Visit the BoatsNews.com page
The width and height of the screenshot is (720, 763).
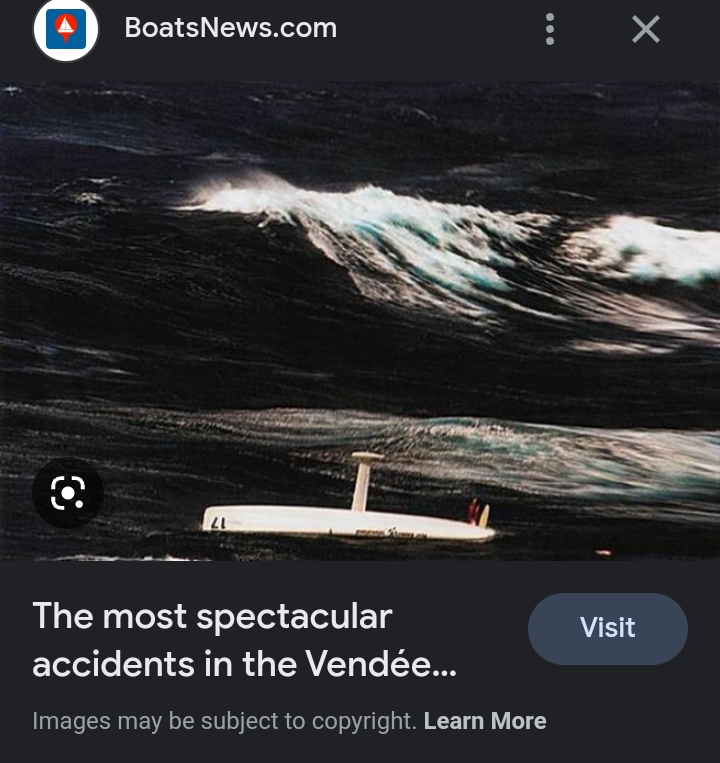(x=607, y=628)
